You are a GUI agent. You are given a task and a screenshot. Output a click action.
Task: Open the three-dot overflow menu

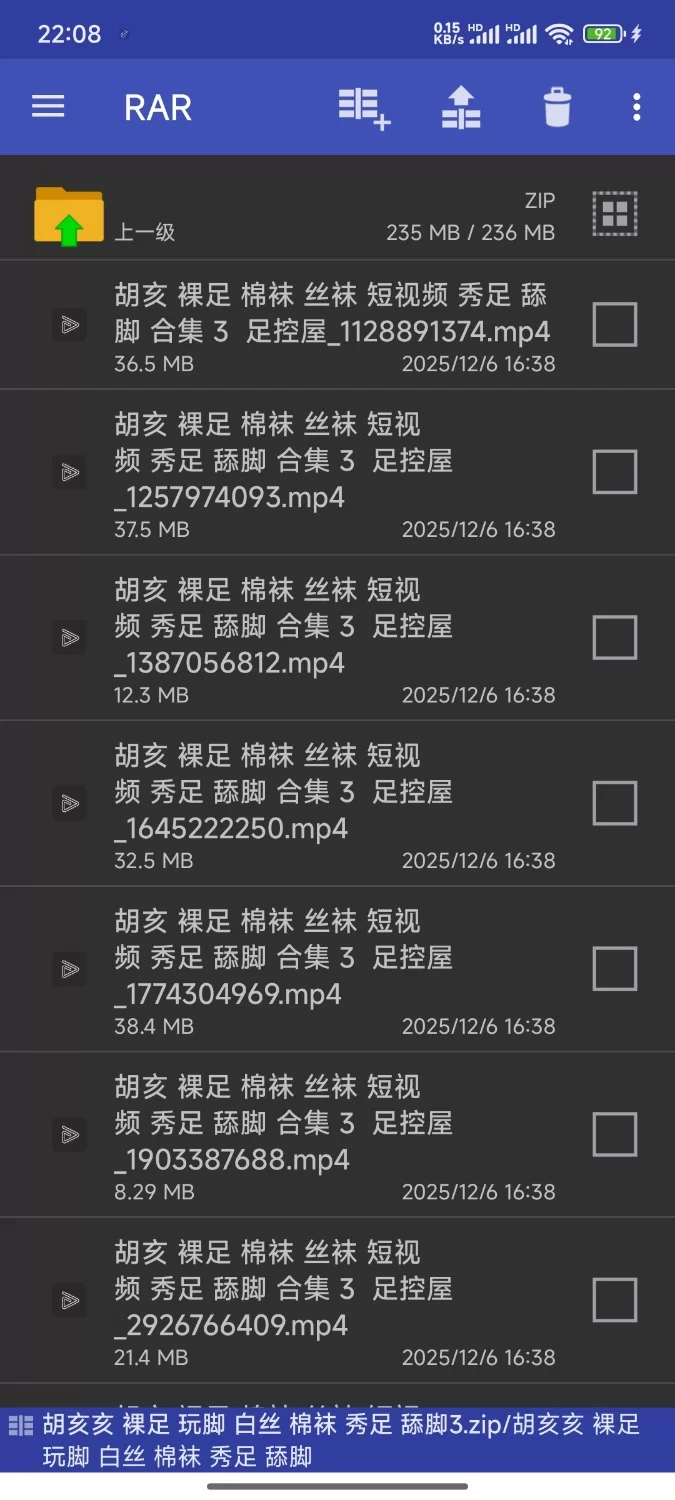637,107
